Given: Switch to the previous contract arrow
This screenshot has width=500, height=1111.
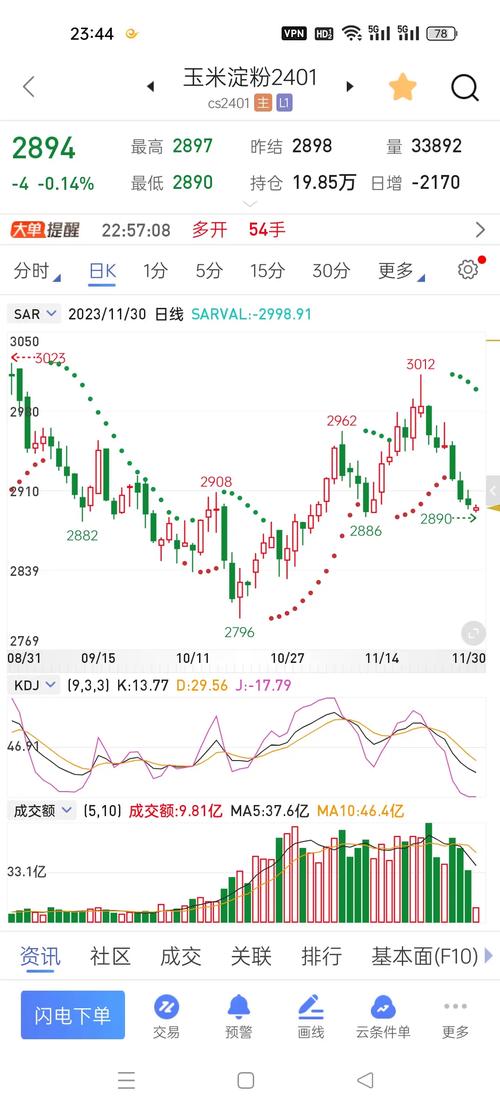Looking at the screenshot, I should click(x=150, y=87).
